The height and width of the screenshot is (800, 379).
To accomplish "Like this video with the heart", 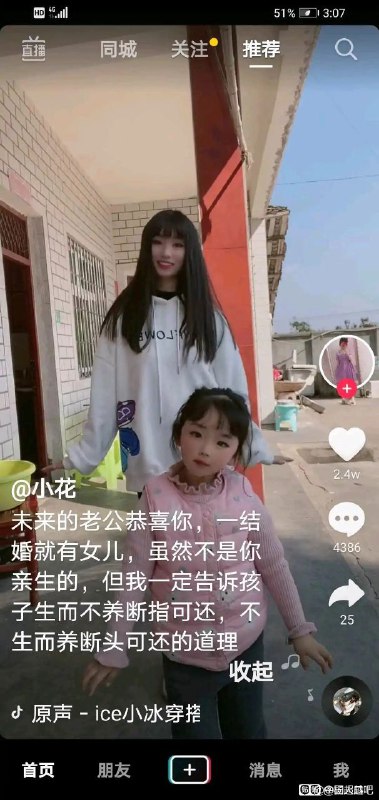I will (x=347, y=443).
